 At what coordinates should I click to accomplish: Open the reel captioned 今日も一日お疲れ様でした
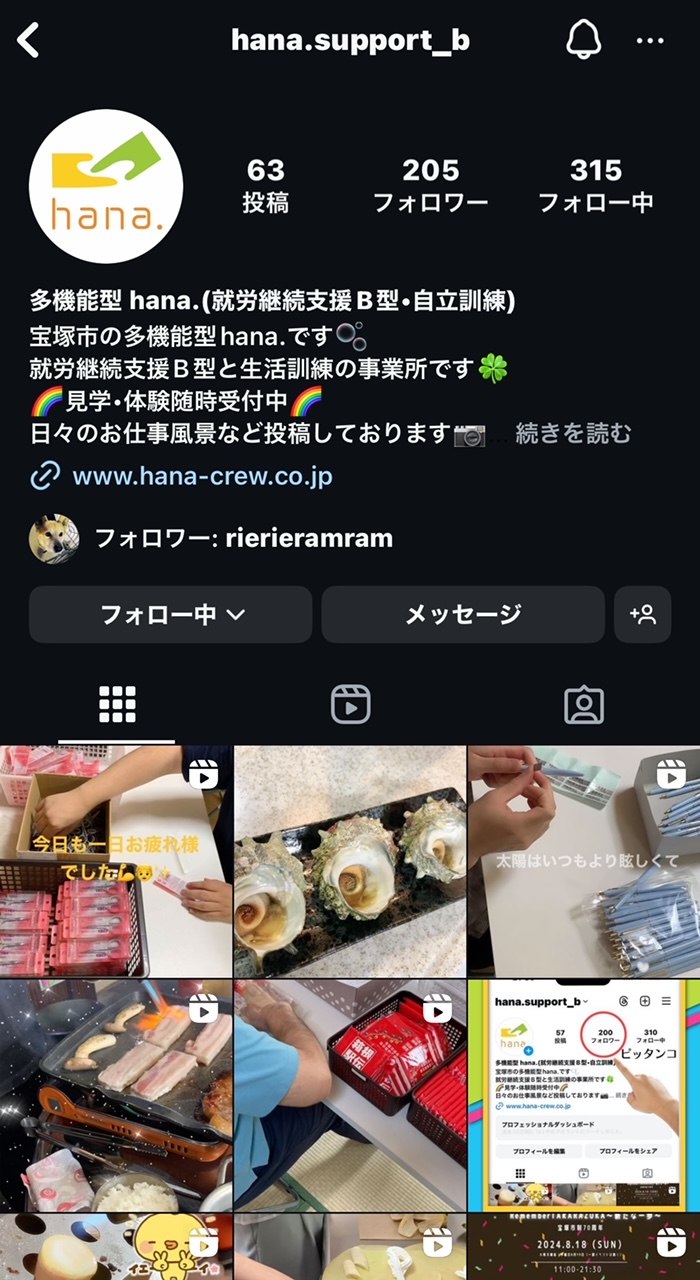coord(116,861)
